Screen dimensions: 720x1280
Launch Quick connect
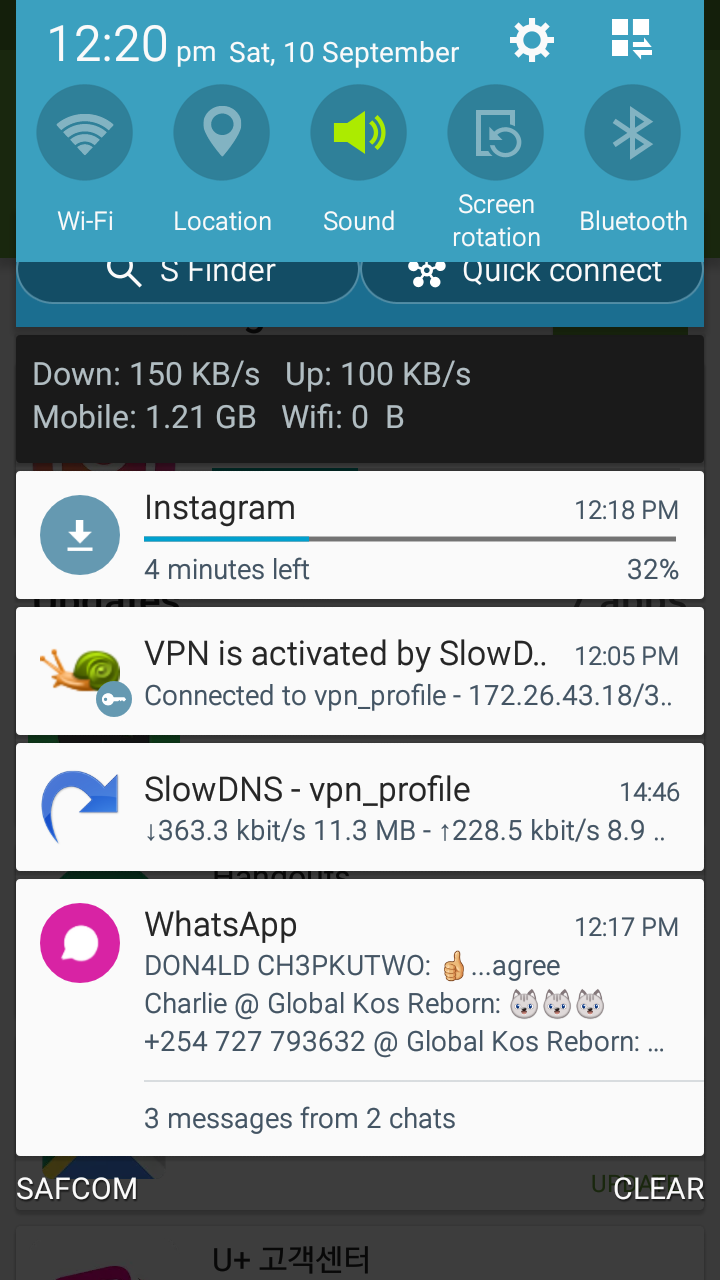tap(532, 272)
